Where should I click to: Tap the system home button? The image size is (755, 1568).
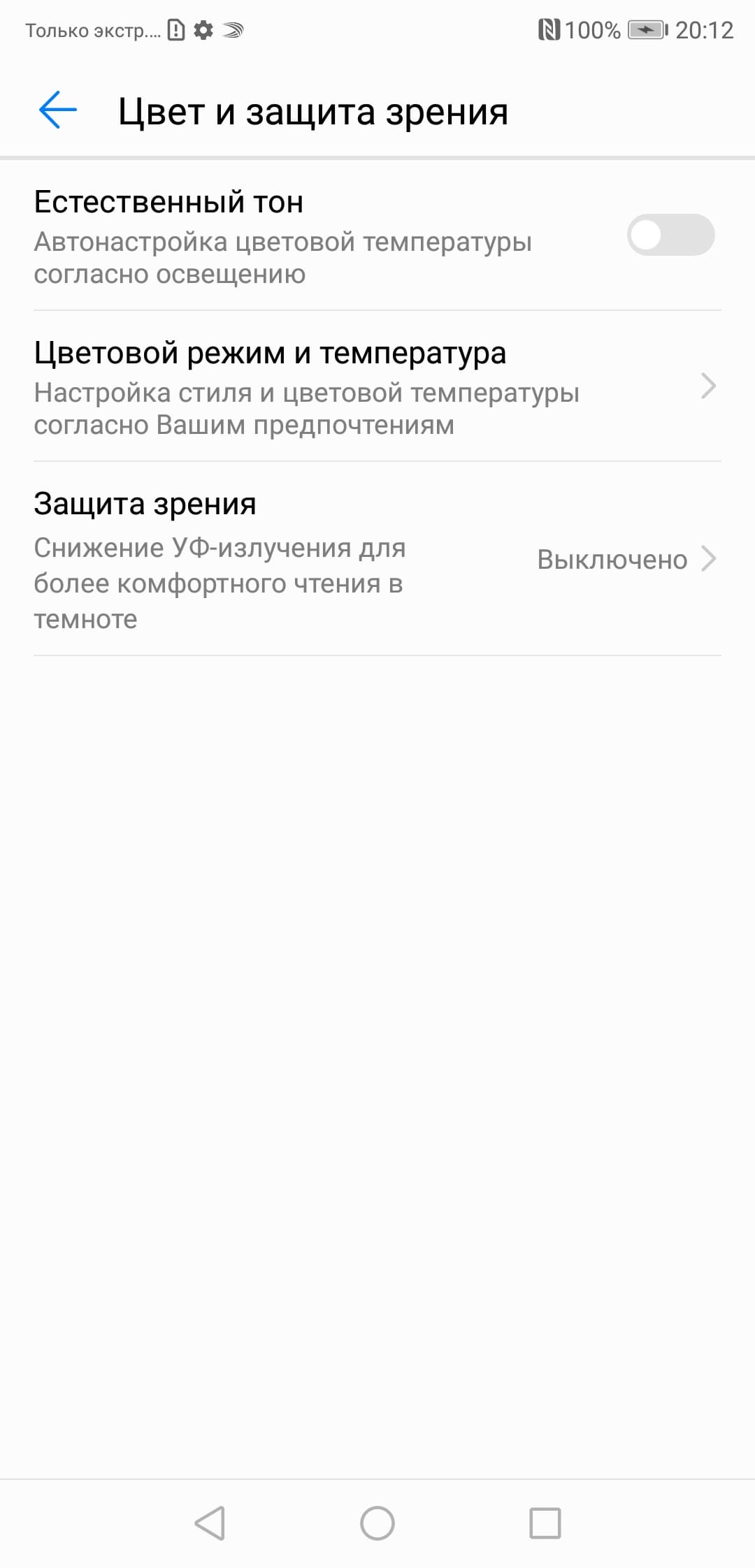pyautogui.click(x=377, y=1523)
